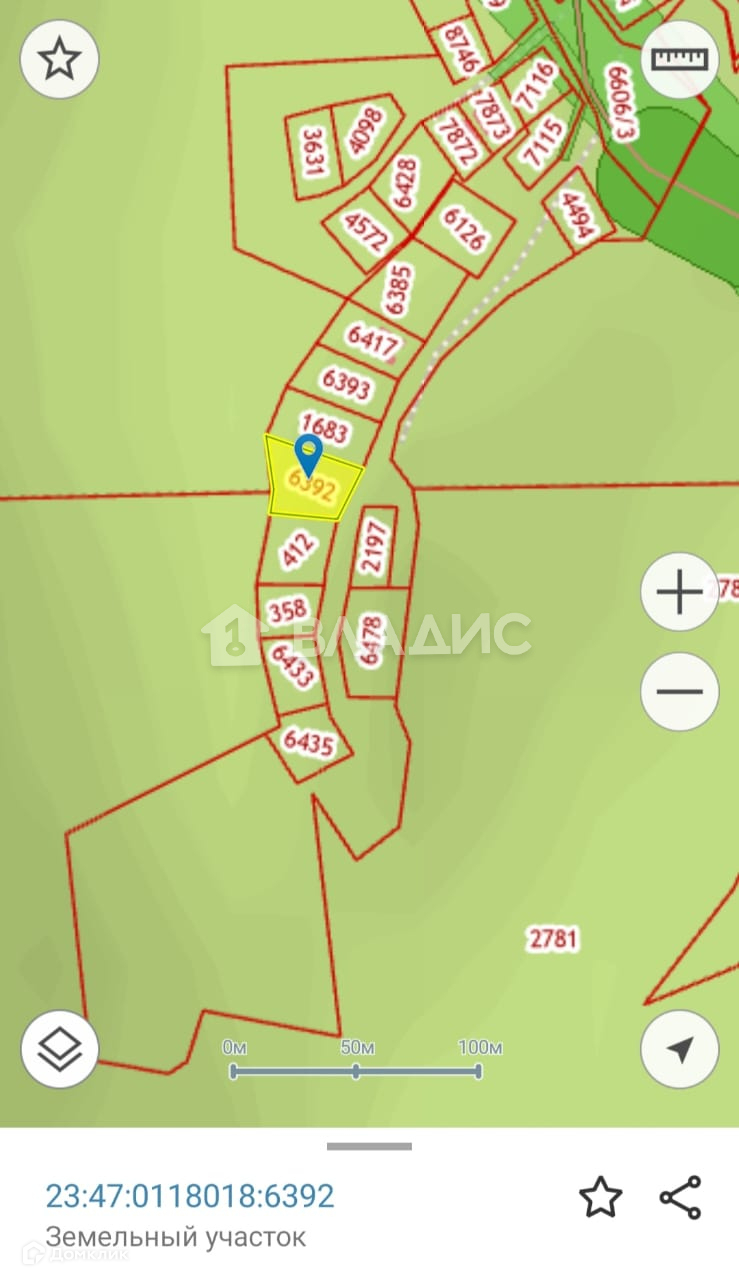Image resolution: width=739 pixels, height=1280 pixels.
Task: Zoom in on the map
Action: coord(679,593)
